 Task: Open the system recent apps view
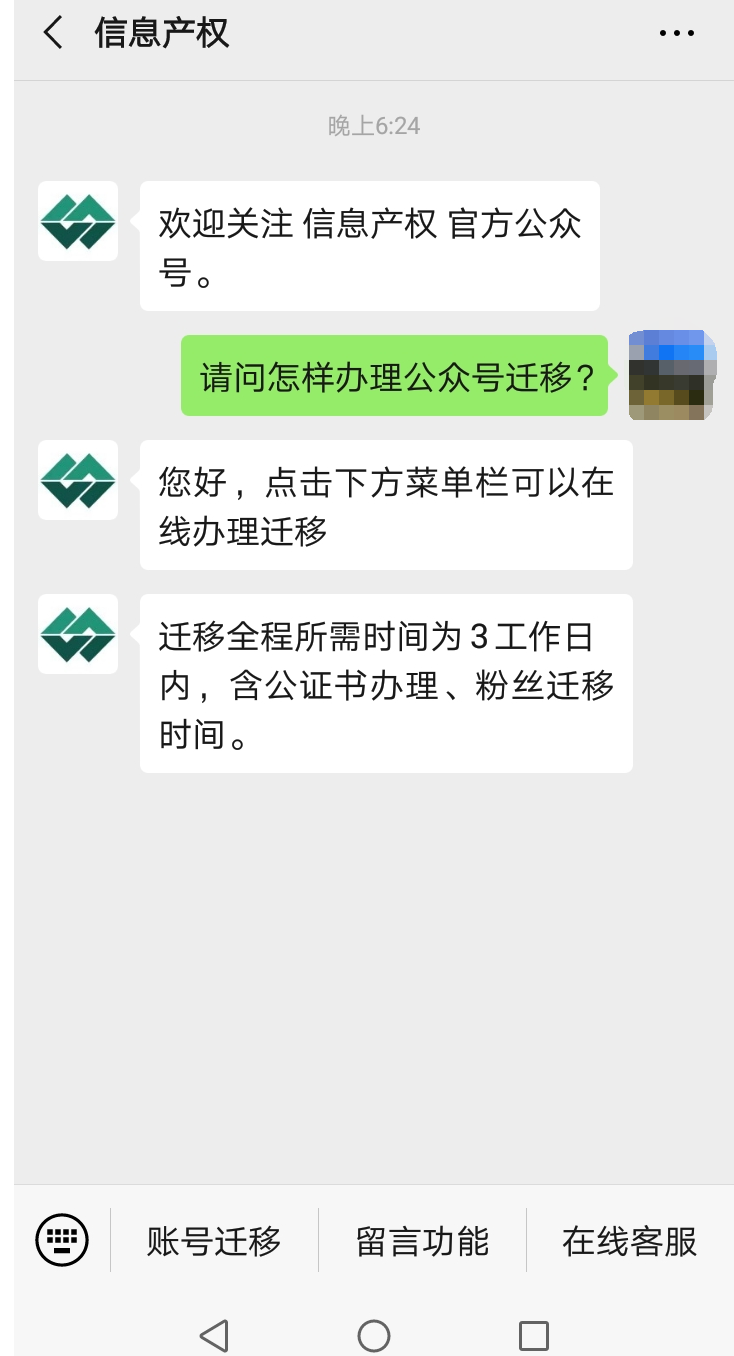(x=534, y=1335)
